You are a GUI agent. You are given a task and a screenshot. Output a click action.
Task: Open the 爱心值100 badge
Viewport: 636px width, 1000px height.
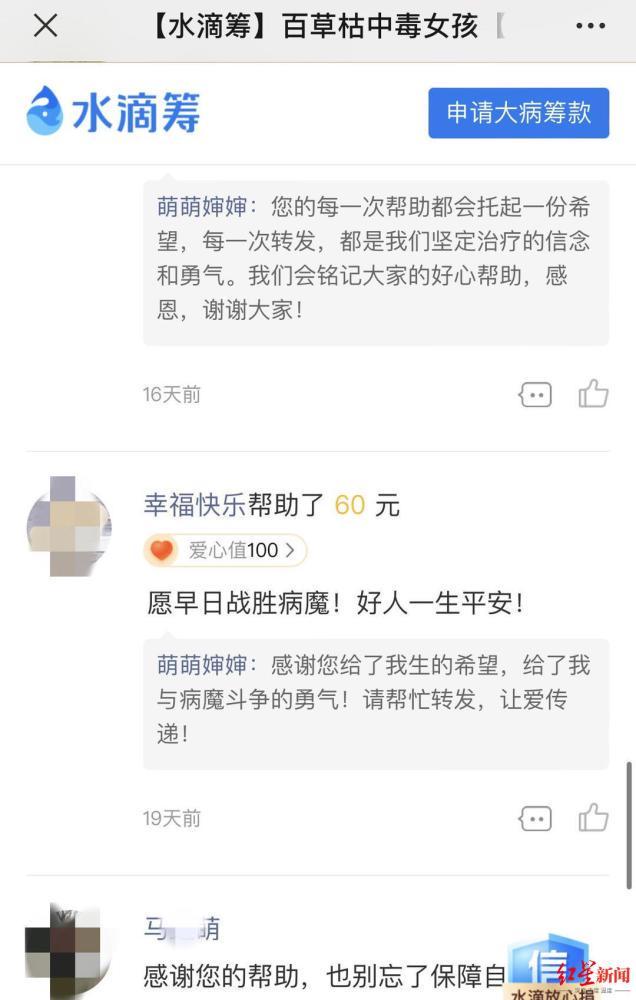tap(225, 550)
